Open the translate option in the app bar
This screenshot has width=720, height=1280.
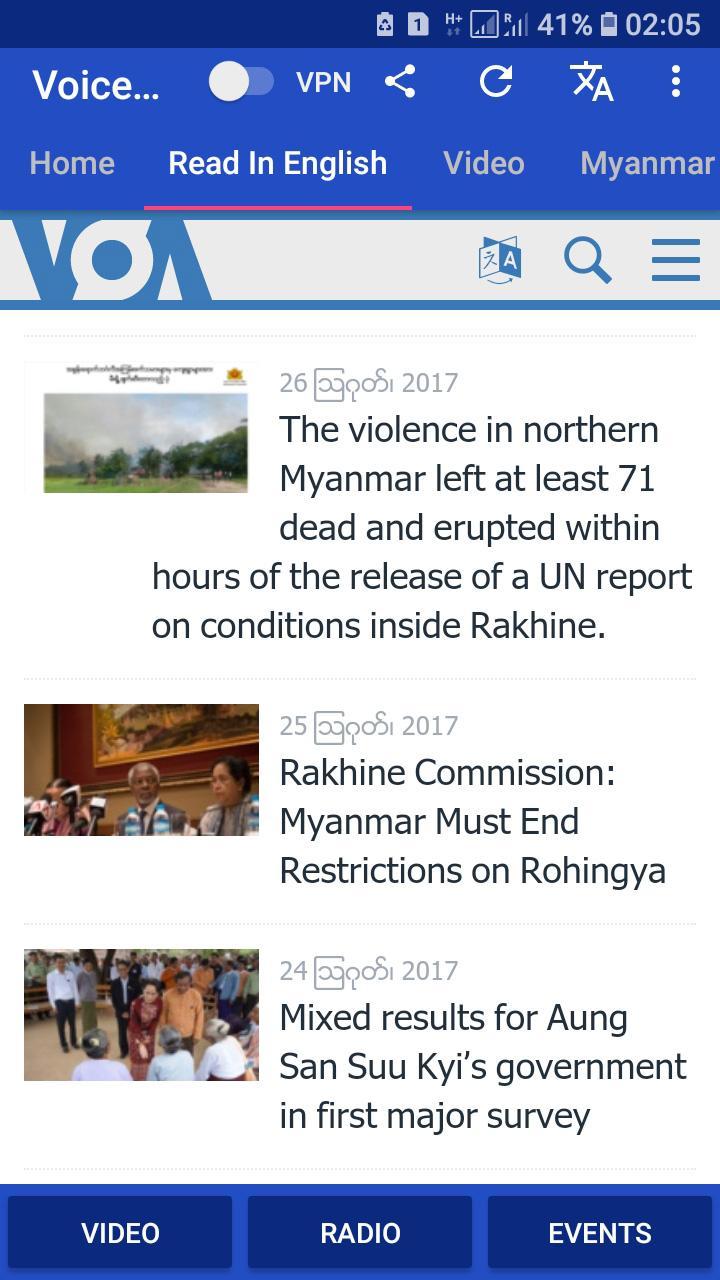click(591, 82)
